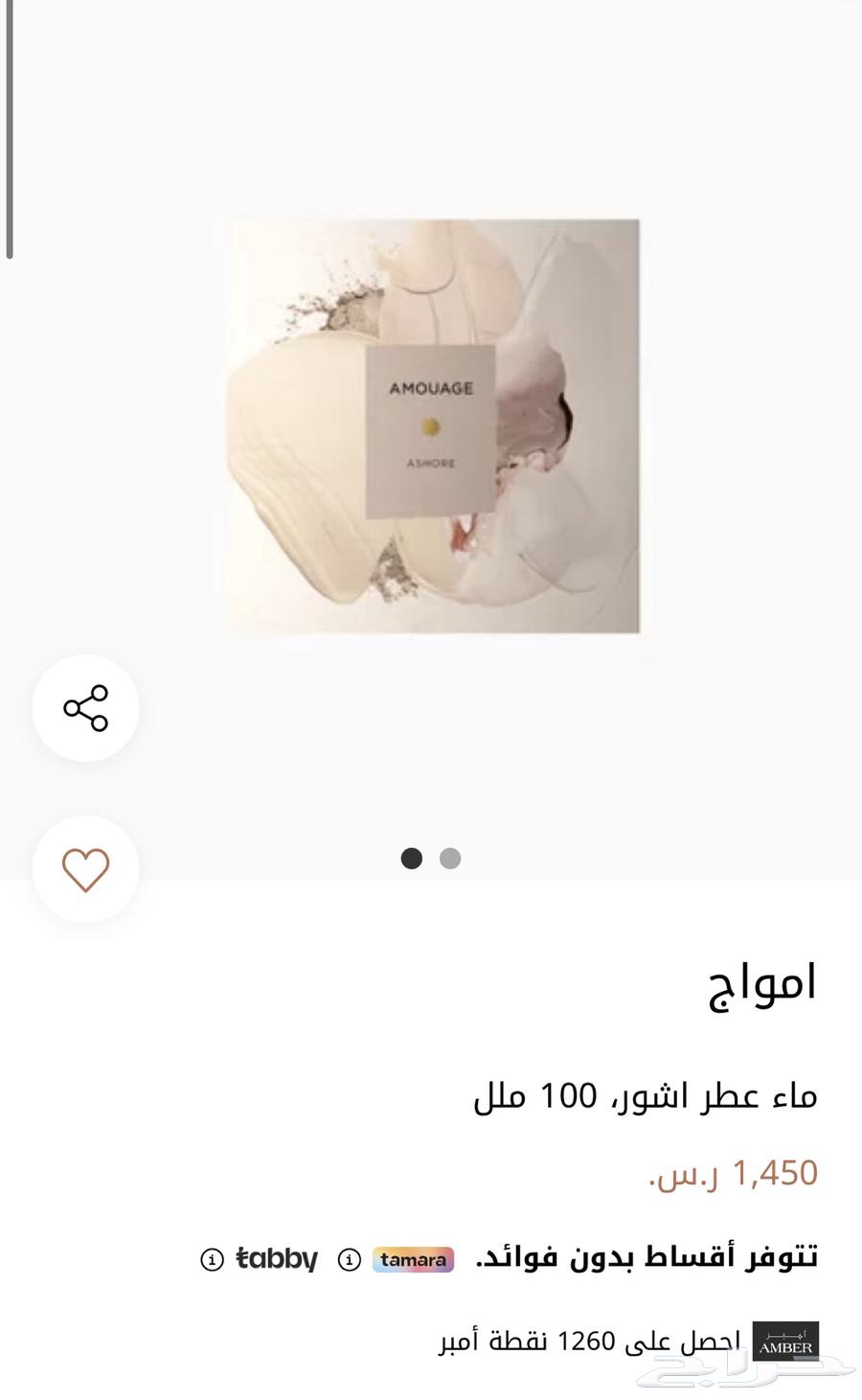Image resolution: width=862 pixels, height=1400 pixels.
Task: Tap the share icon on the product image
Action: 85,708
